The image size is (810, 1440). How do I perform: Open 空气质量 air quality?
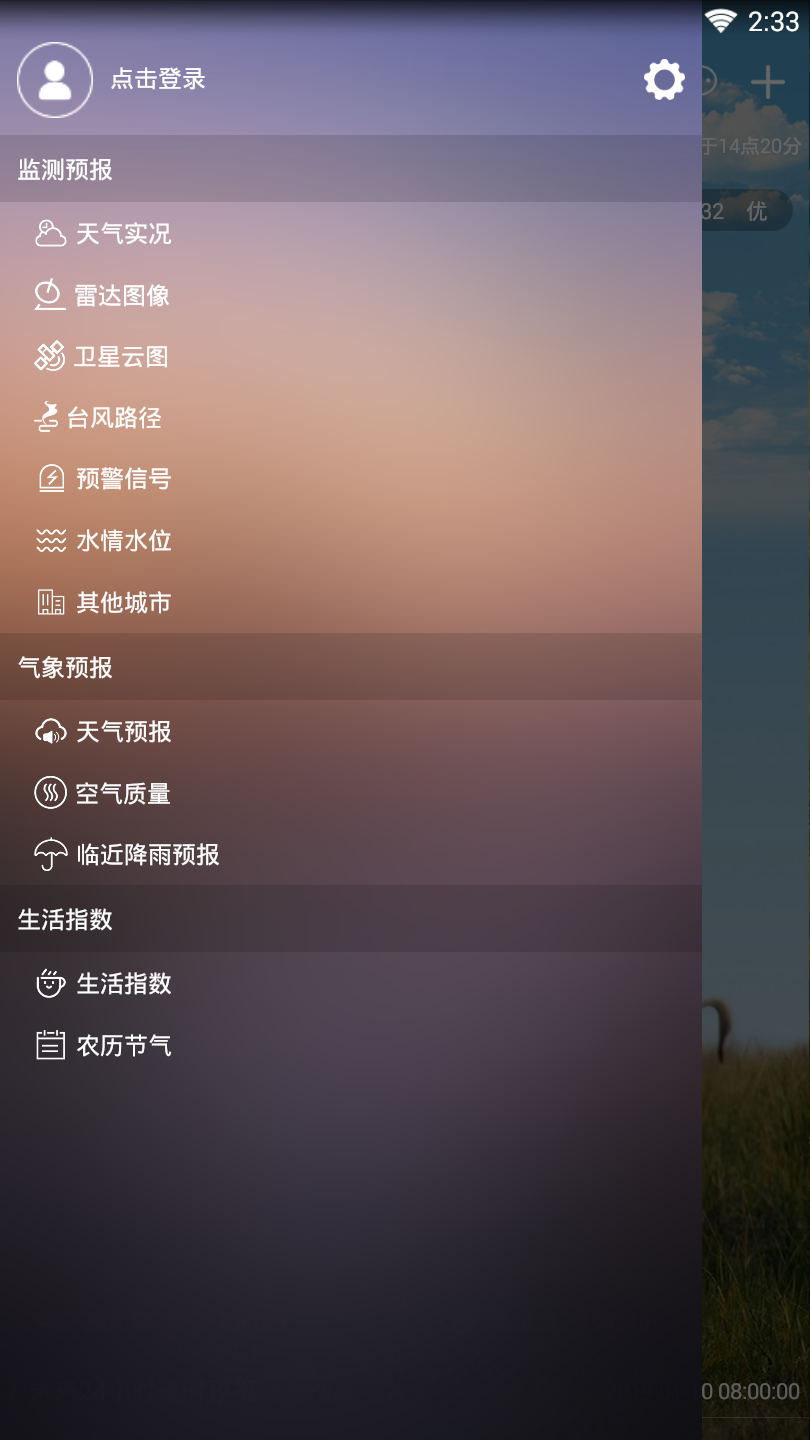123,794
